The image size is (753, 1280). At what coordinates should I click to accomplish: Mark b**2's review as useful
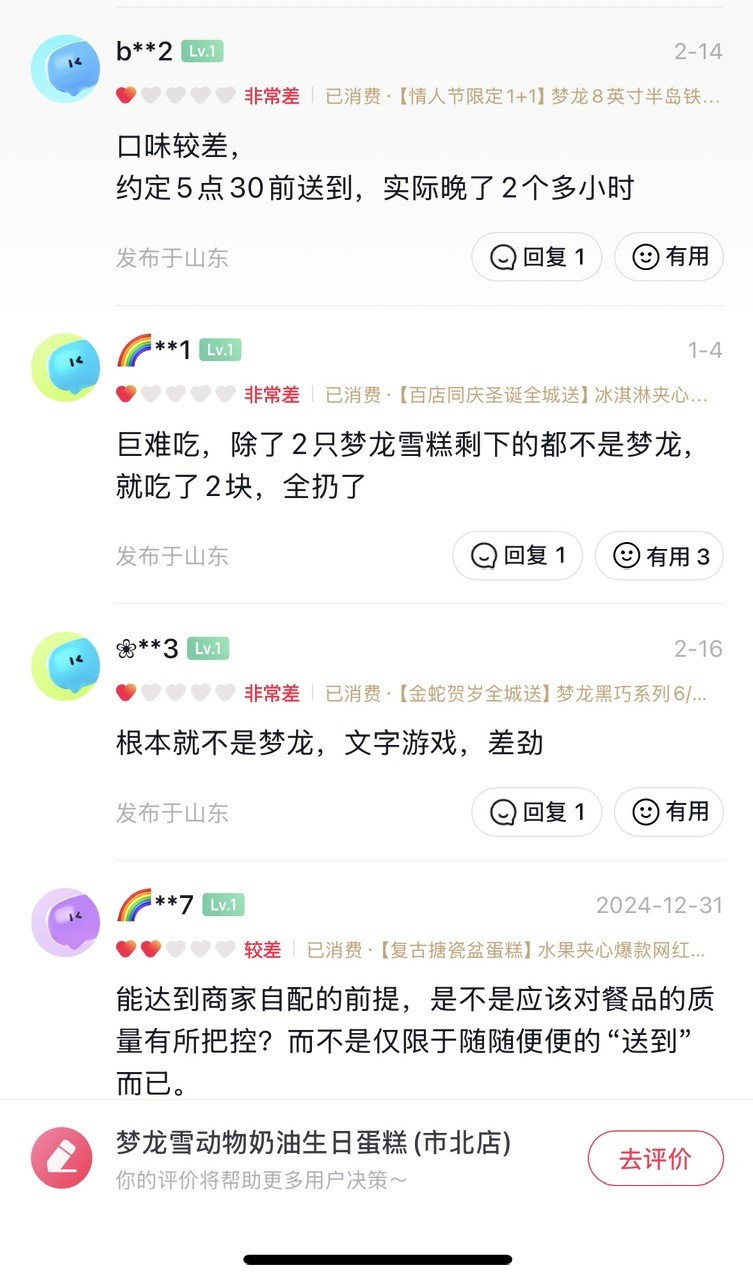[669, 257]
